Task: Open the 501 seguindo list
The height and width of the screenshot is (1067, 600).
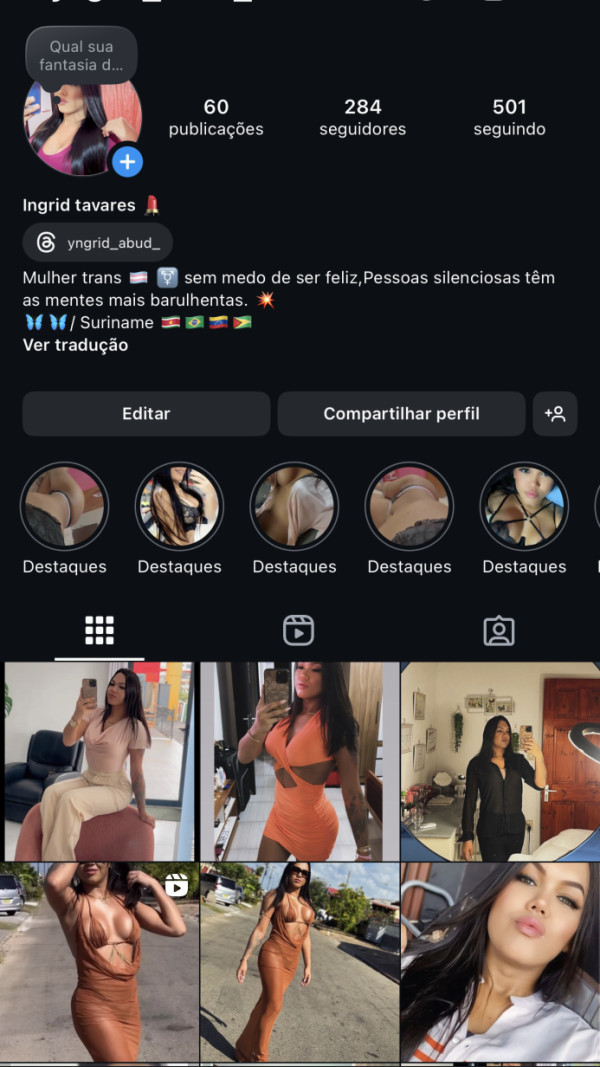Action: click(509, 117)
